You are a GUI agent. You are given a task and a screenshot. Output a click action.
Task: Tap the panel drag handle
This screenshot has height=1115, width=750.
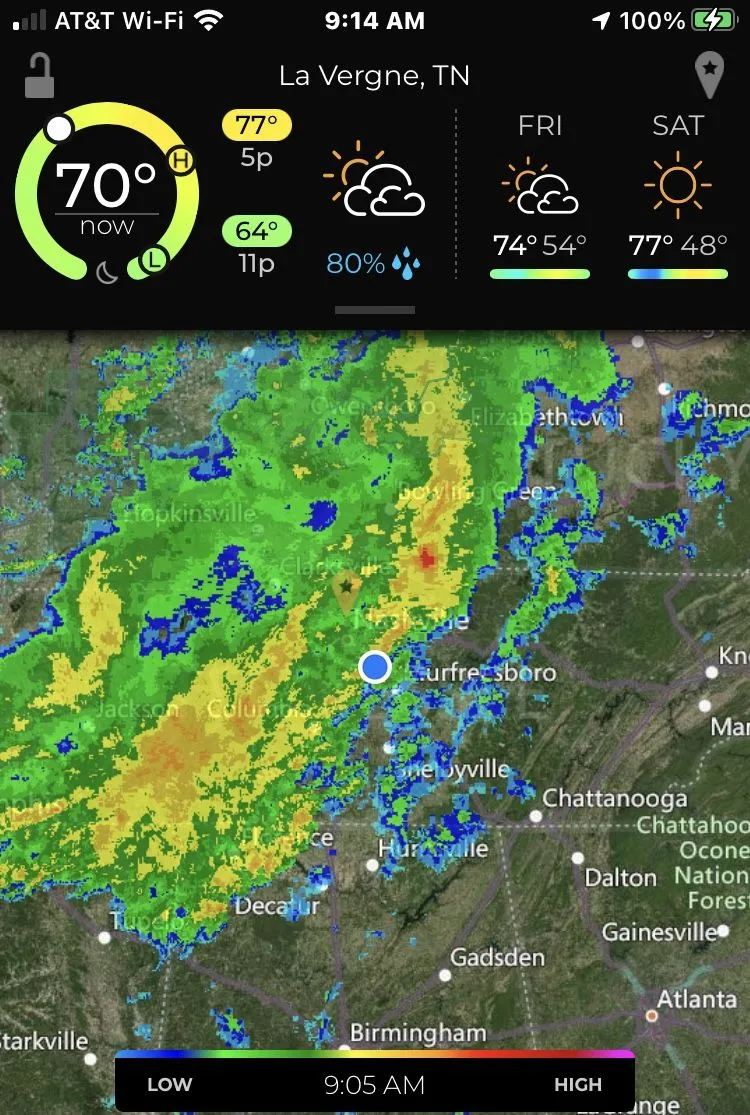coord(375,310)
